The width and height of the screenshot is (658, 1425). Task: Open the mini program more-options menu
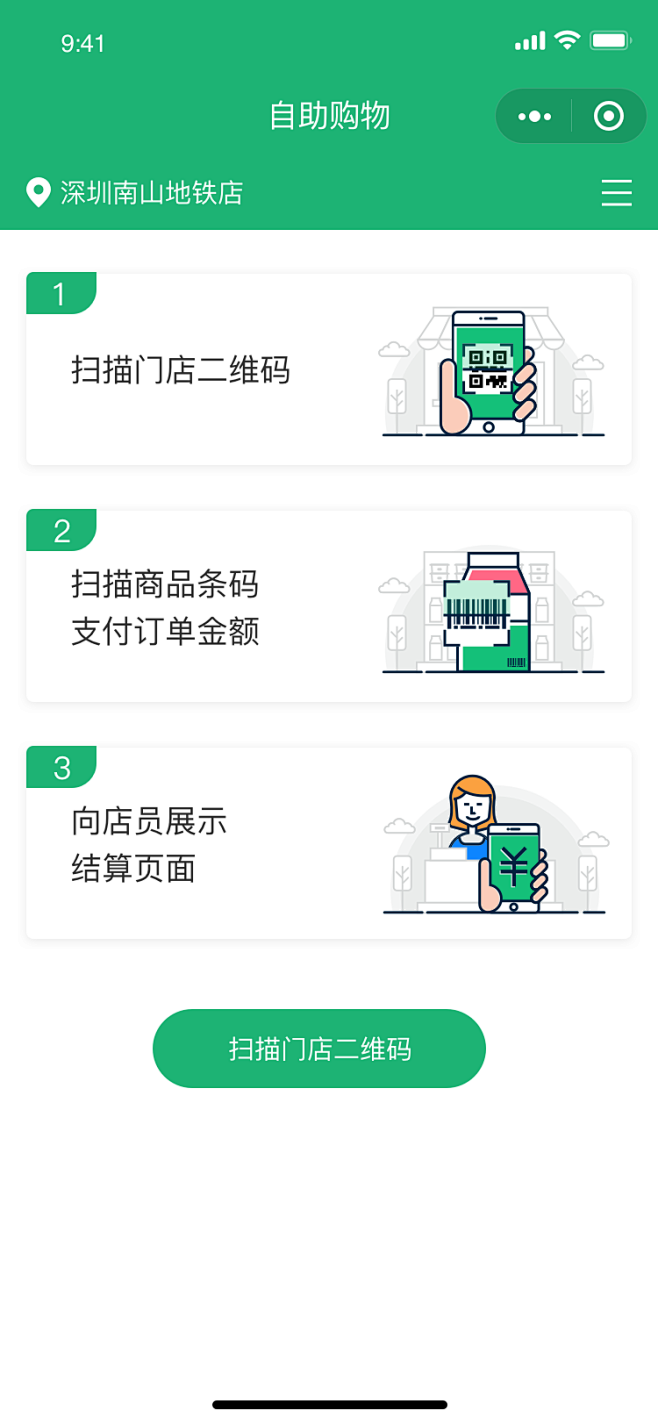click(x=534, y=117)
